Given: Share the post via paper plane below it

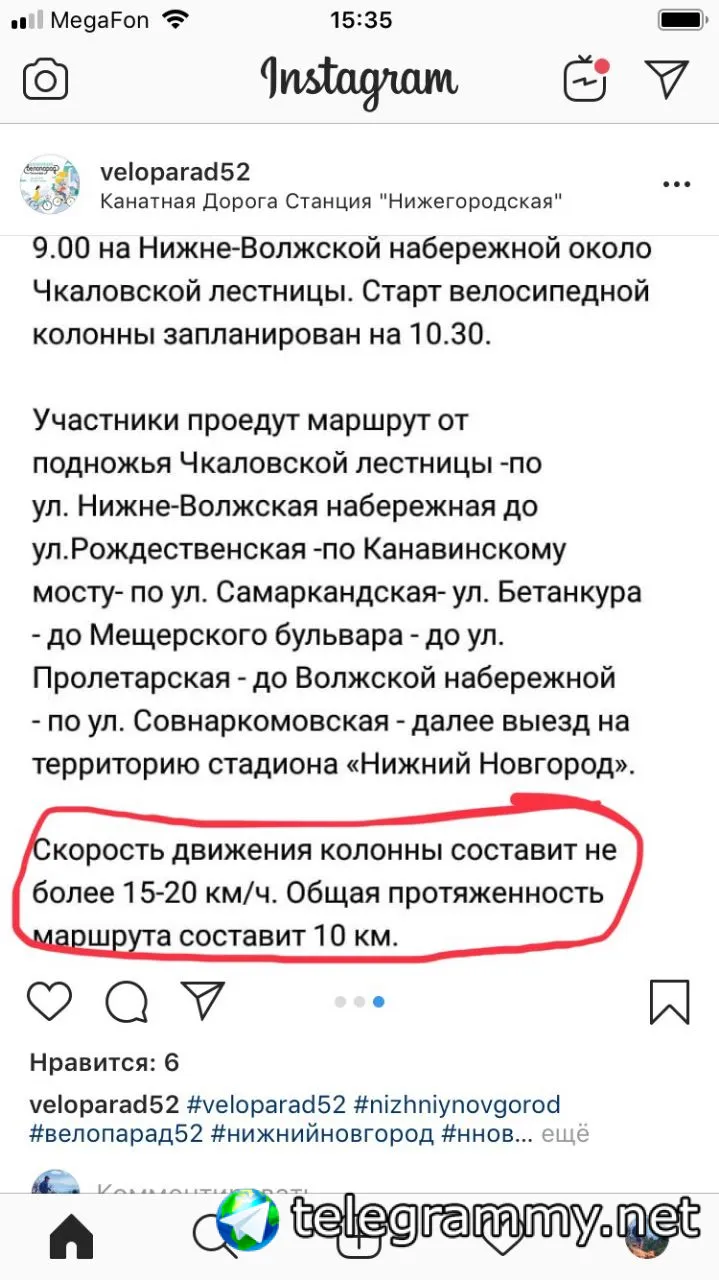Looking at the screenshot, I should click(203, 1001).
